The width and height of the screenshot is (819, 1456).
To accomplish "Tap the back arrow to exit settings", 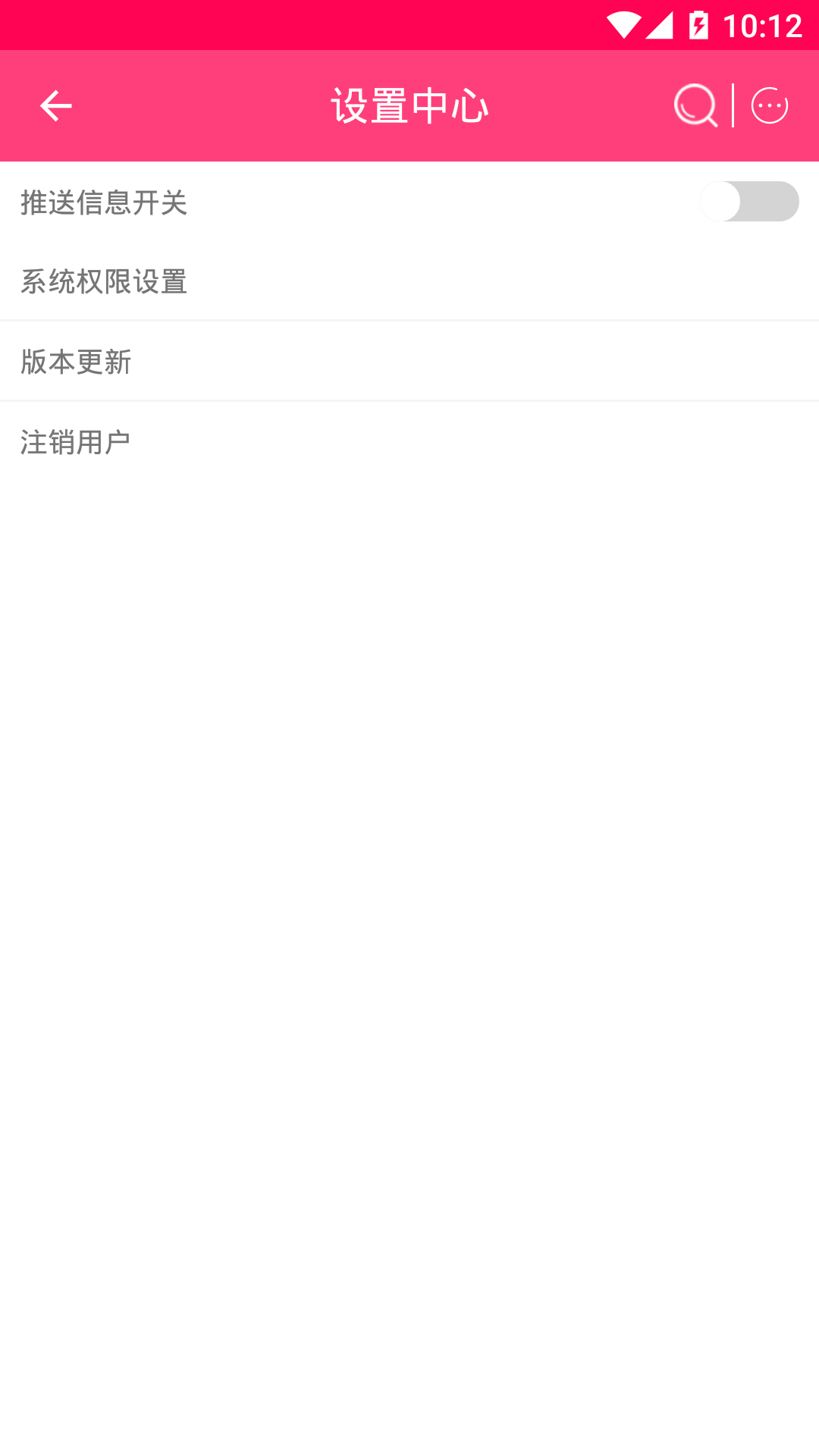I will (56, 105).
